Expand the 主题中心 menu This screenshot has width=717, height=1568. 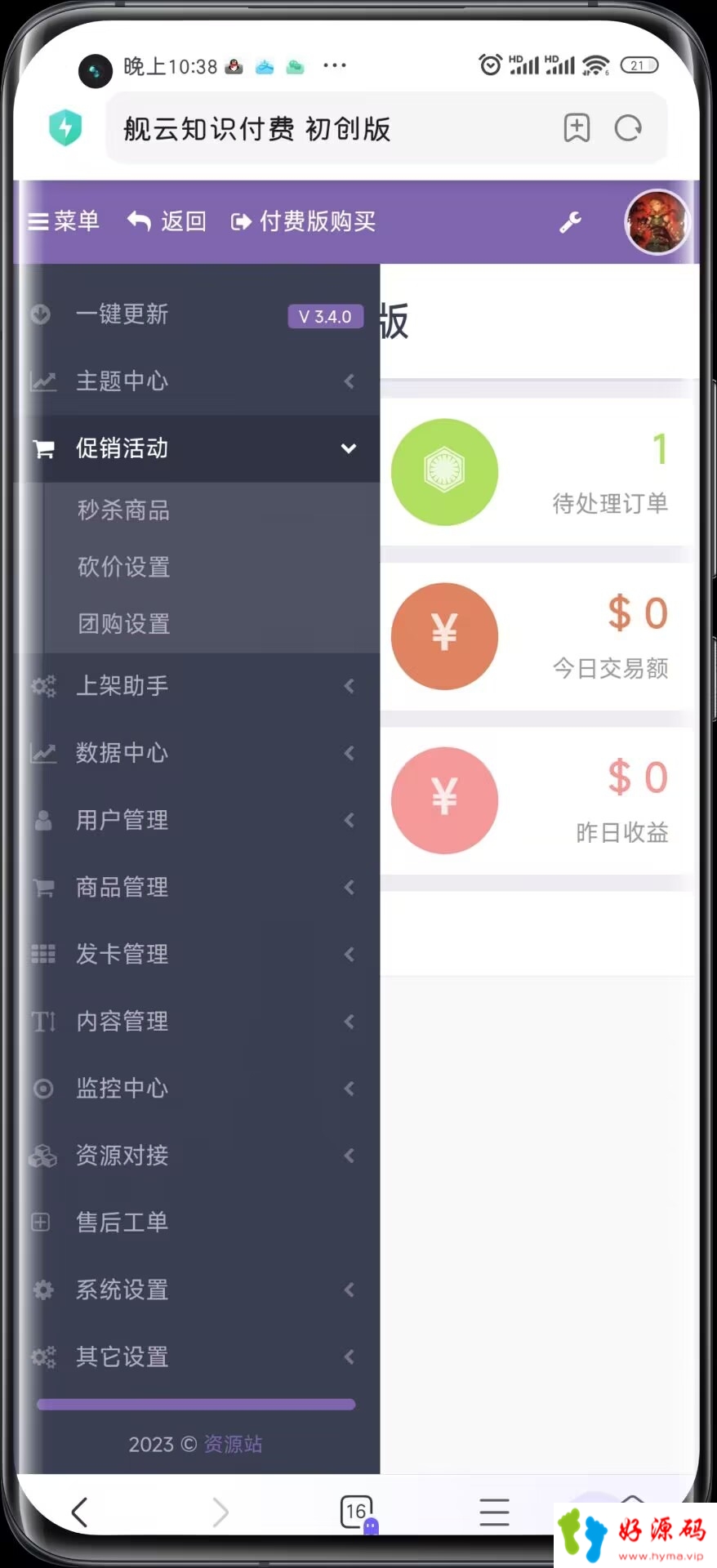click(196, 381)
